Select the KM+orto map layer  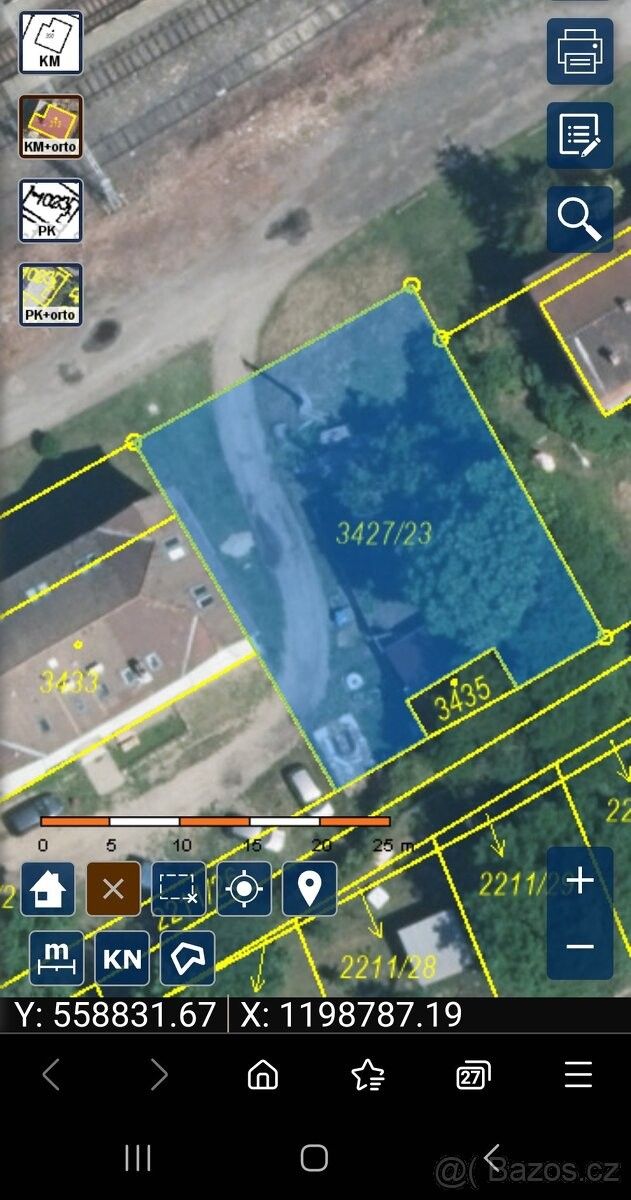pyautogui.click(x=50, y=126)
